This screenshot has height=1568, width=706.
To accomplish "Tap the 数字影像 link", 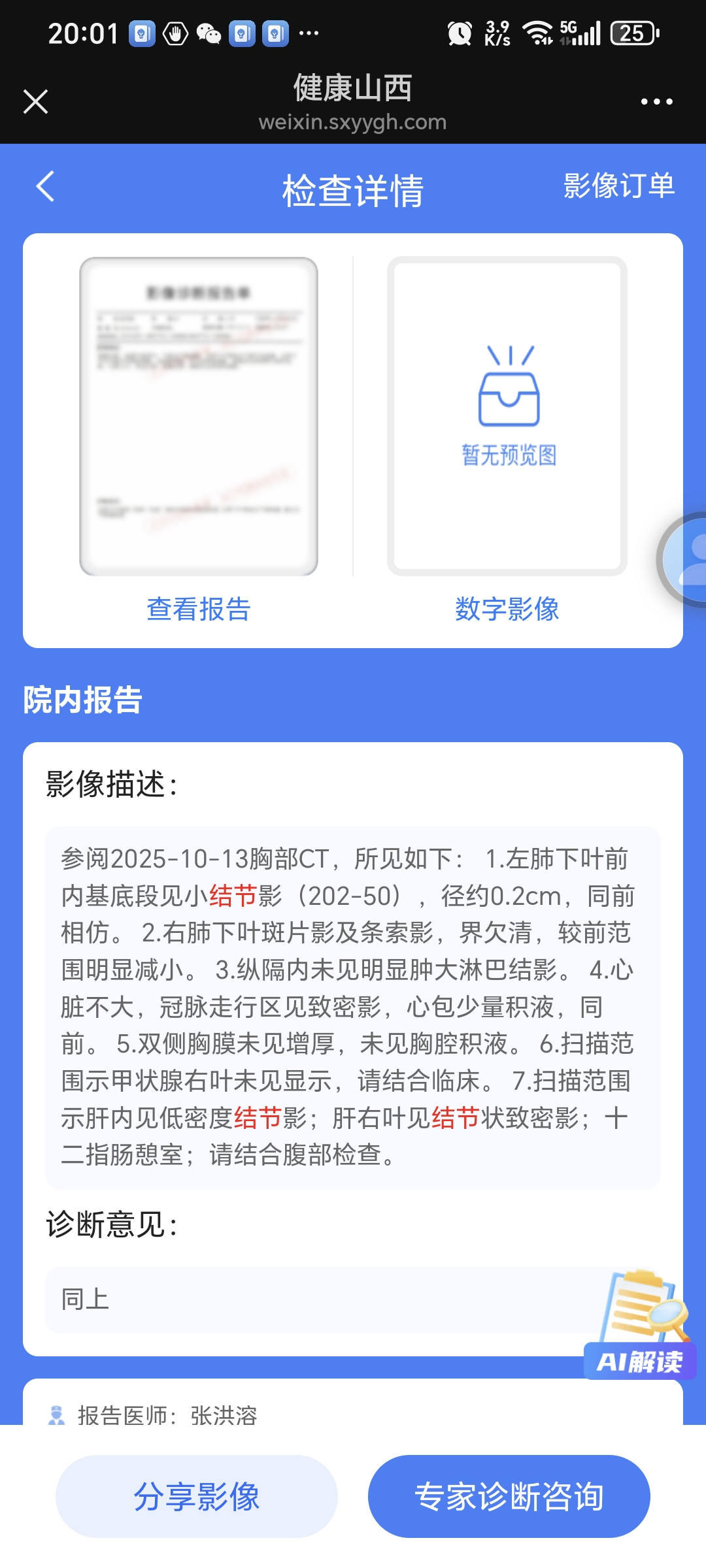I will [507, 609].
